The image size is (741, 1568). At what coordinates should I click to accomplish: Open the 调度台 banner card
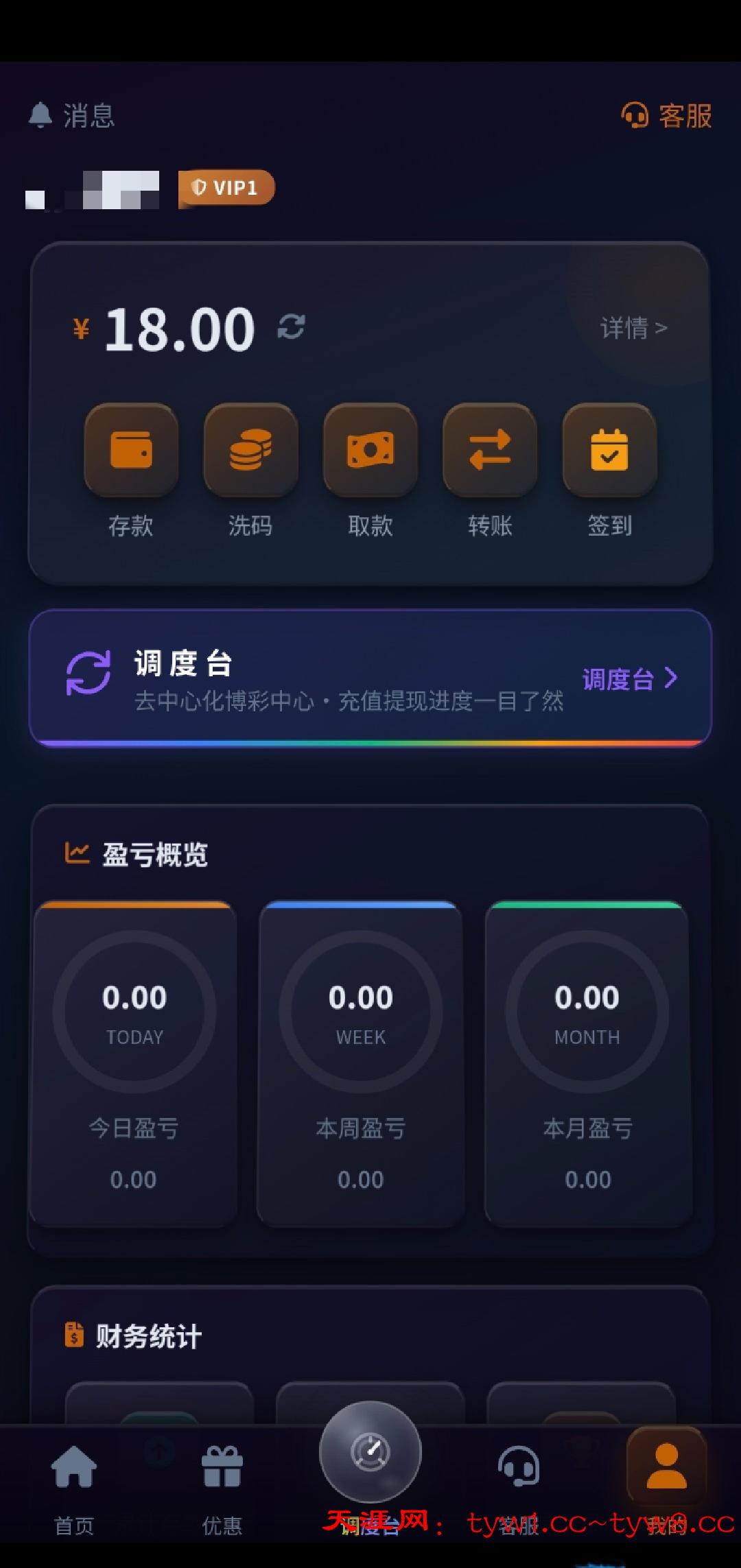(x=370, y=678)
